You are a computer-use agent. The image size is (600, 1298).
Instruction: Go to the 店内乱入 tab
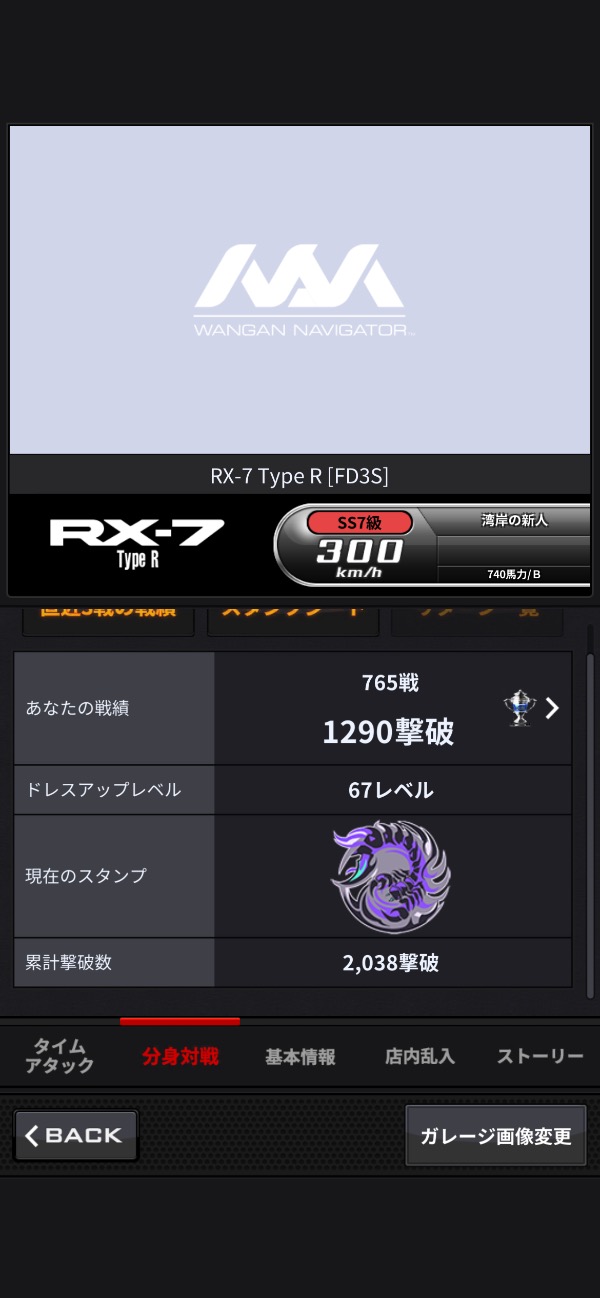pyautogui.click(x=420, y=1056)
